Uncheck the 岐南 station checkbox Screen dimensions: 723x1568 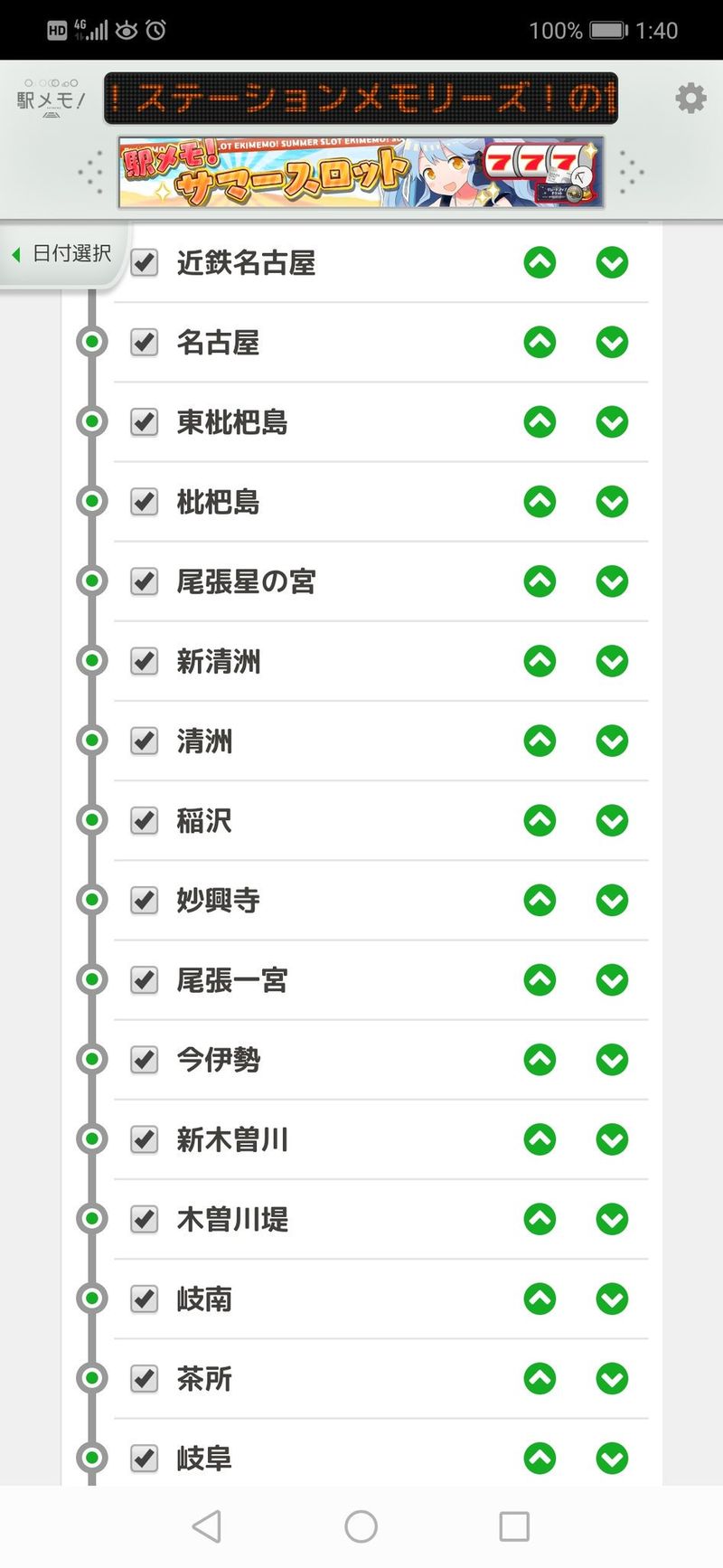(145, 1299)
